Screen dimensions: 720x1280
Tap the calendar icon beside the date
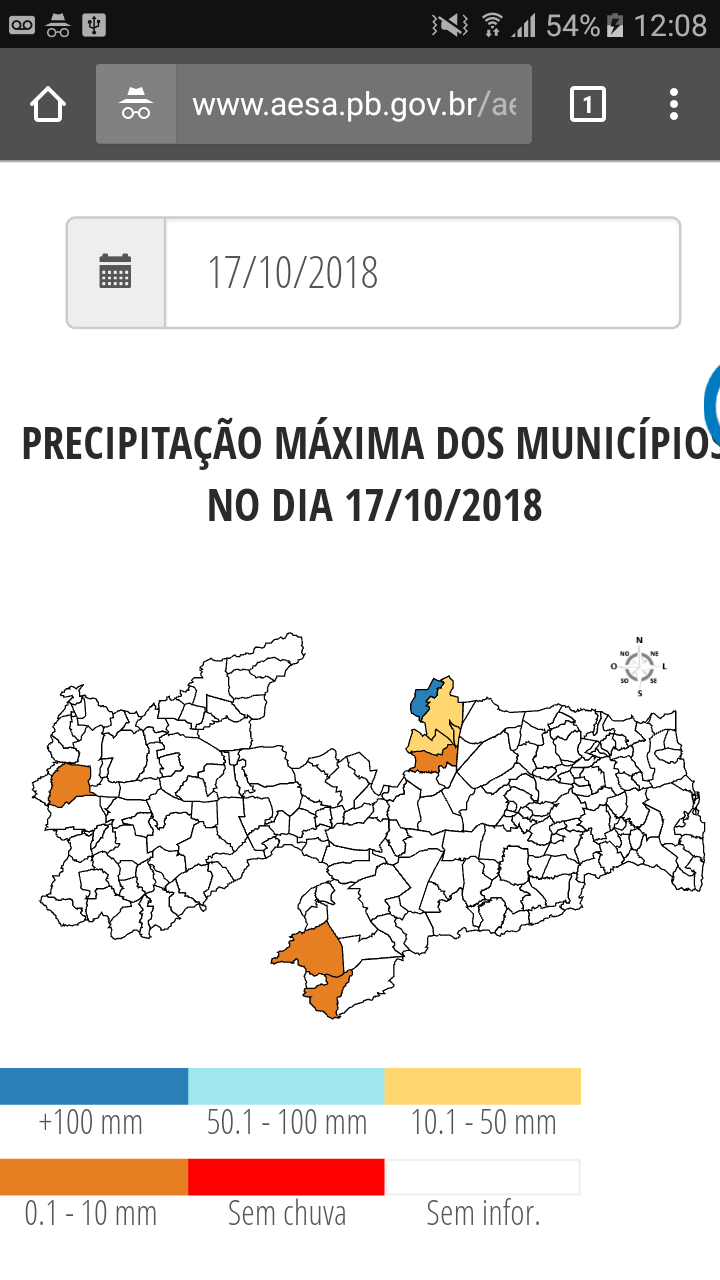116,272
